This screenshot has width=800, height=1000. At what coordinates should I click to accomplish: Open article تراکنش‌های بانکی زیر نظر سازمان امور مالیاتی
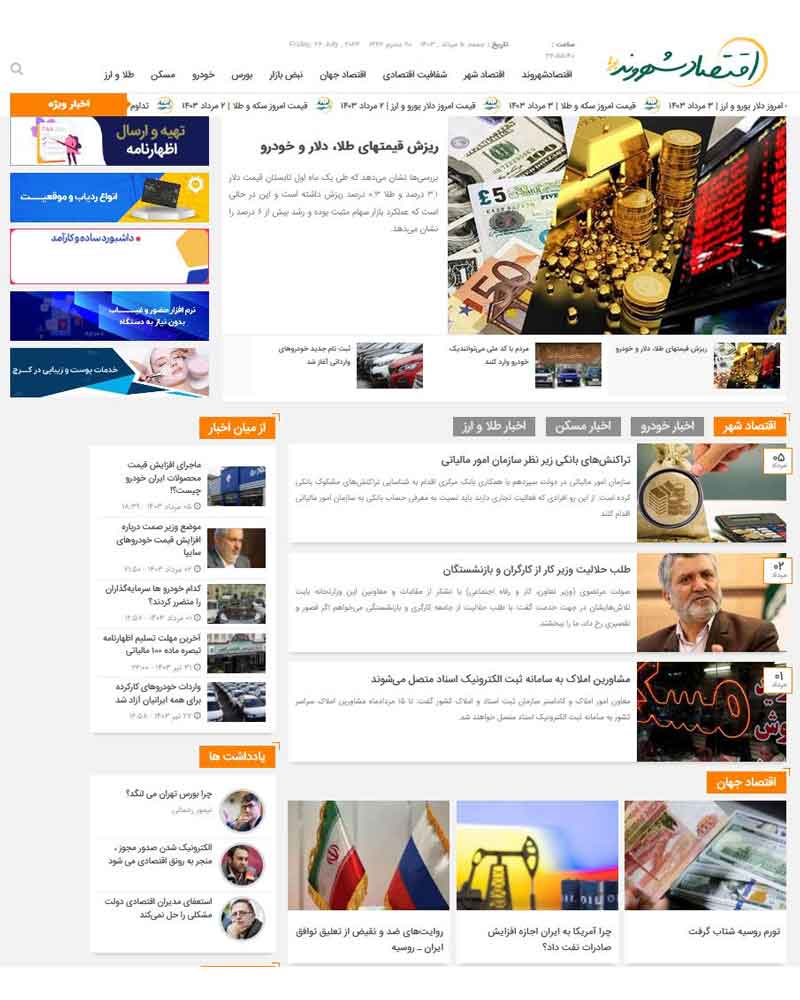[x=536, y=460]
